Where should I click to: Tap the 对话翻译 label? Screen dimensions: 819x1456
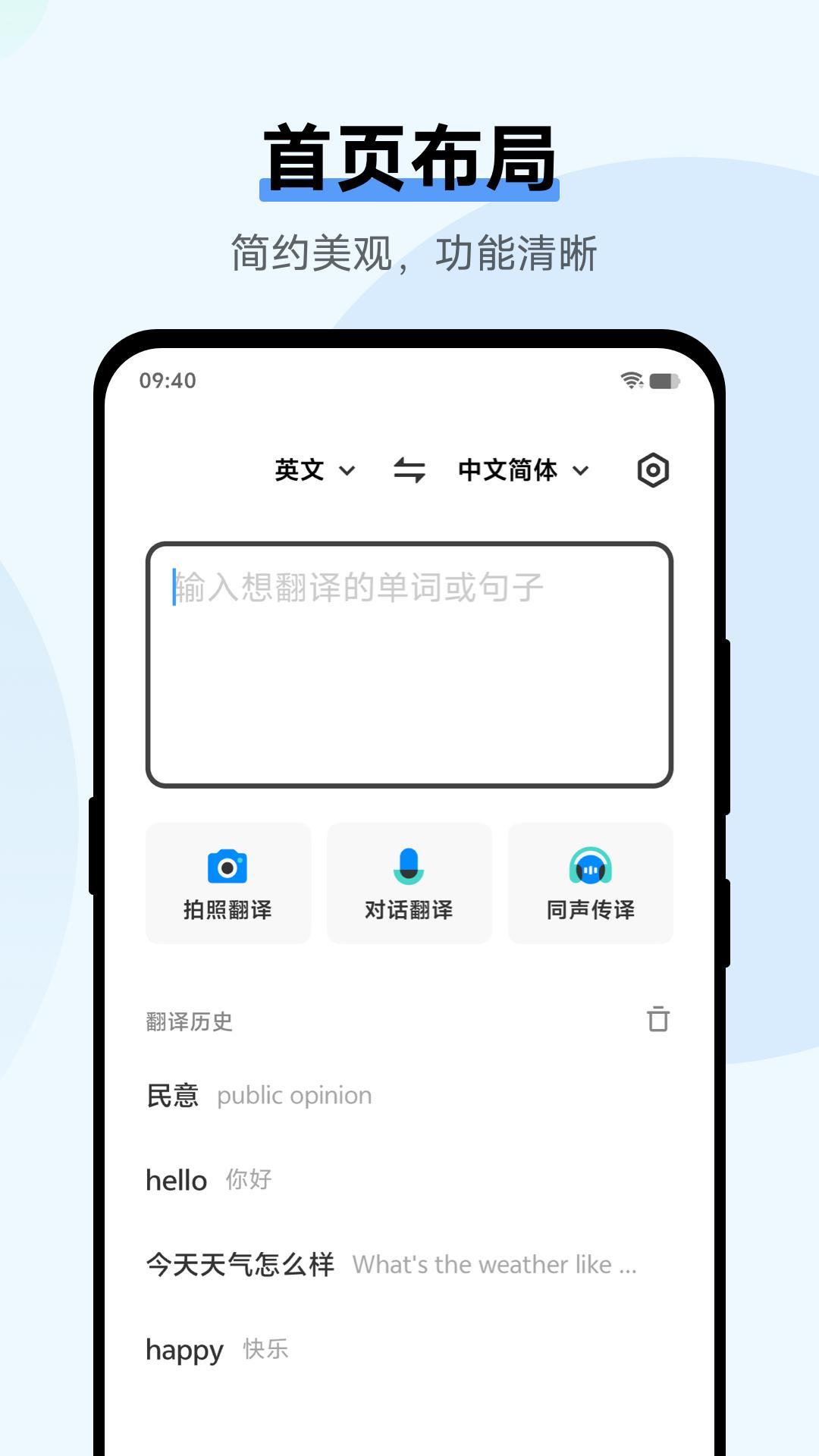409,911
